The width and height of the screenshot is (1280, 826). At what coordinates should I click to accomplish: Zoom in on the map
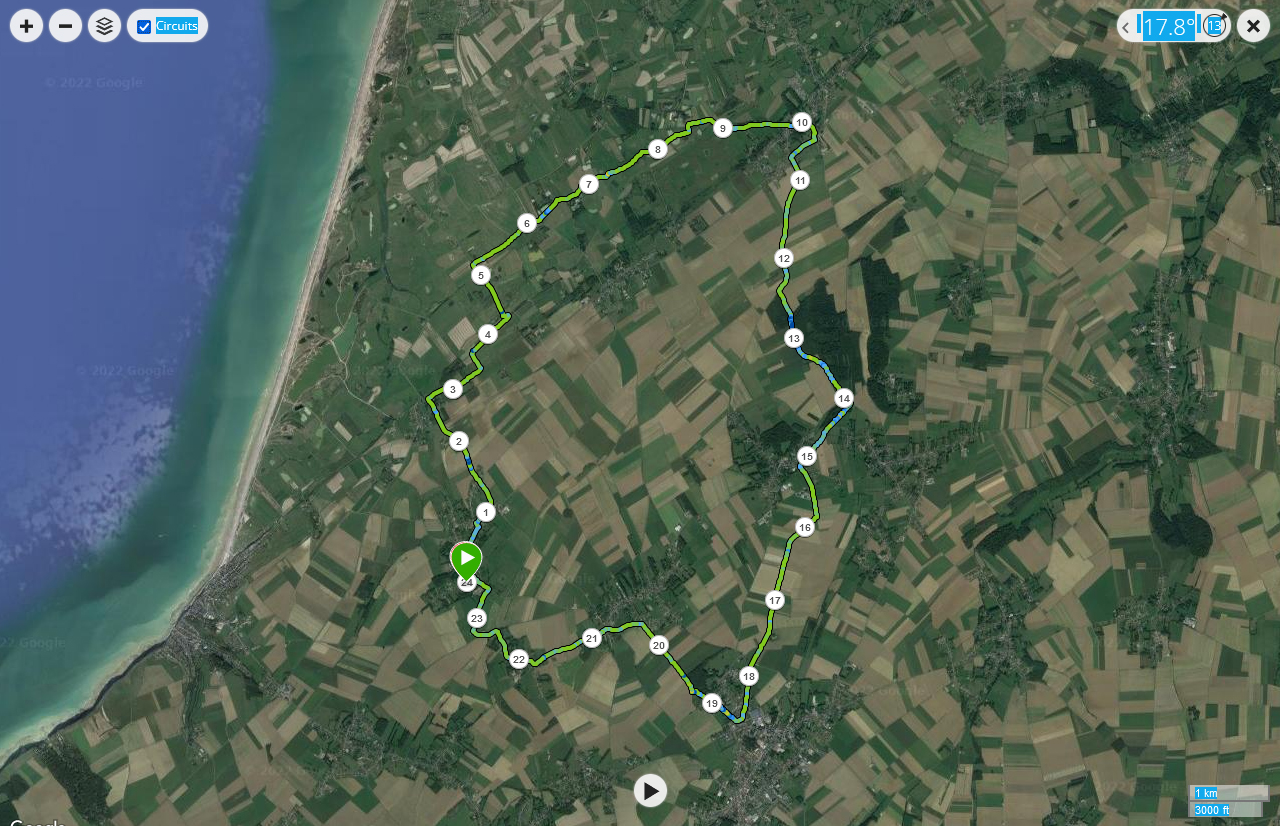[x=27, y=26]
